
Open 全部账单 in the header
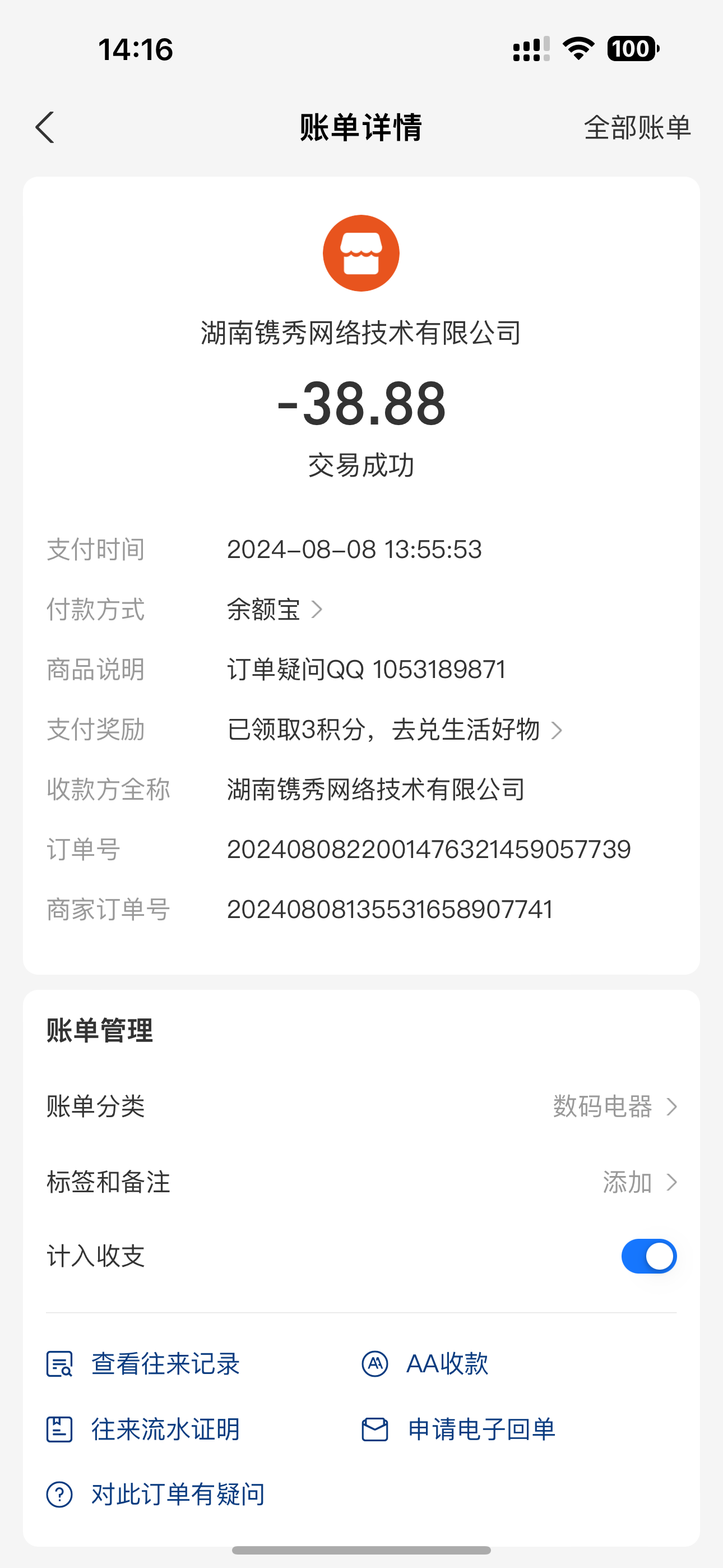coord(637,128)
